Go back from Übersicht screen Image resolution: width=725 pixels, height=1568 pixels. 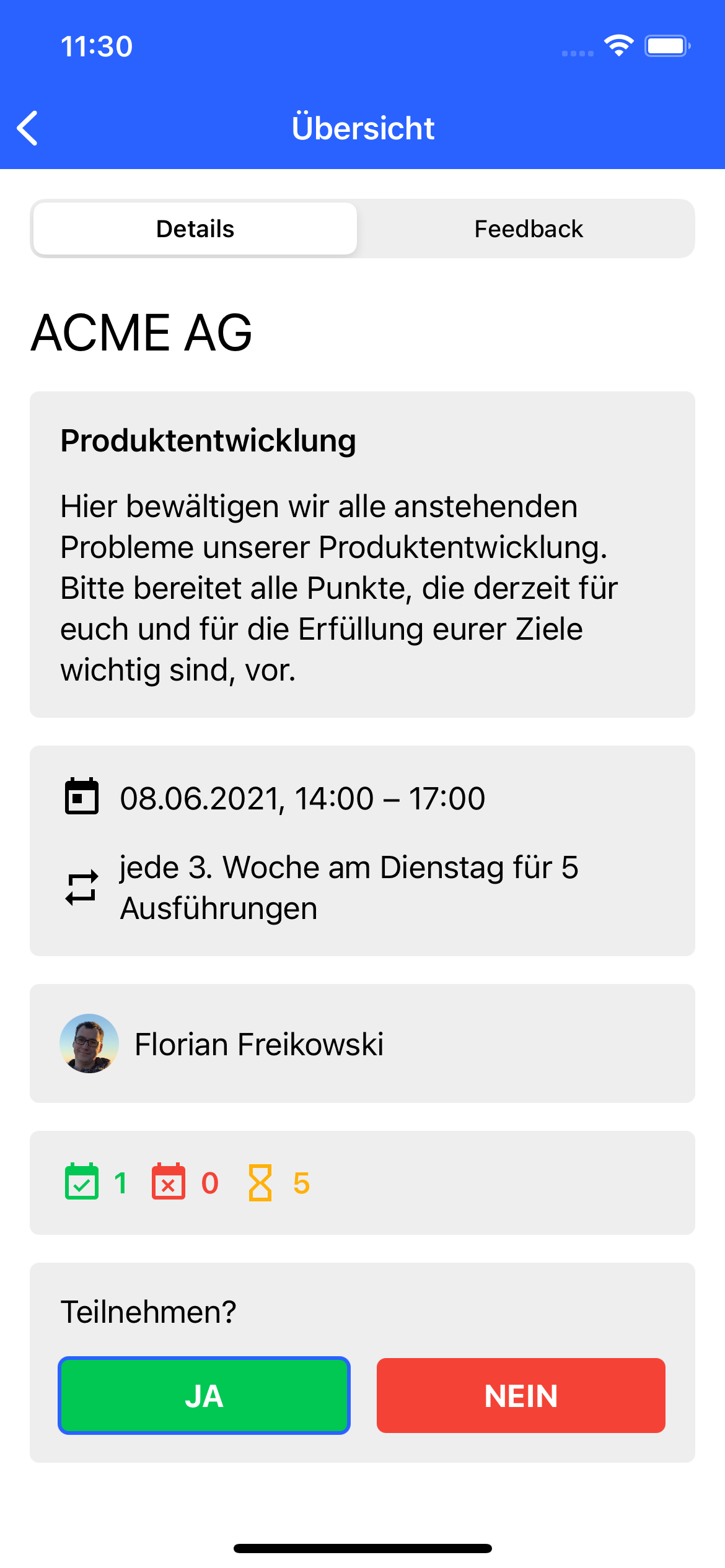point(28,128)
